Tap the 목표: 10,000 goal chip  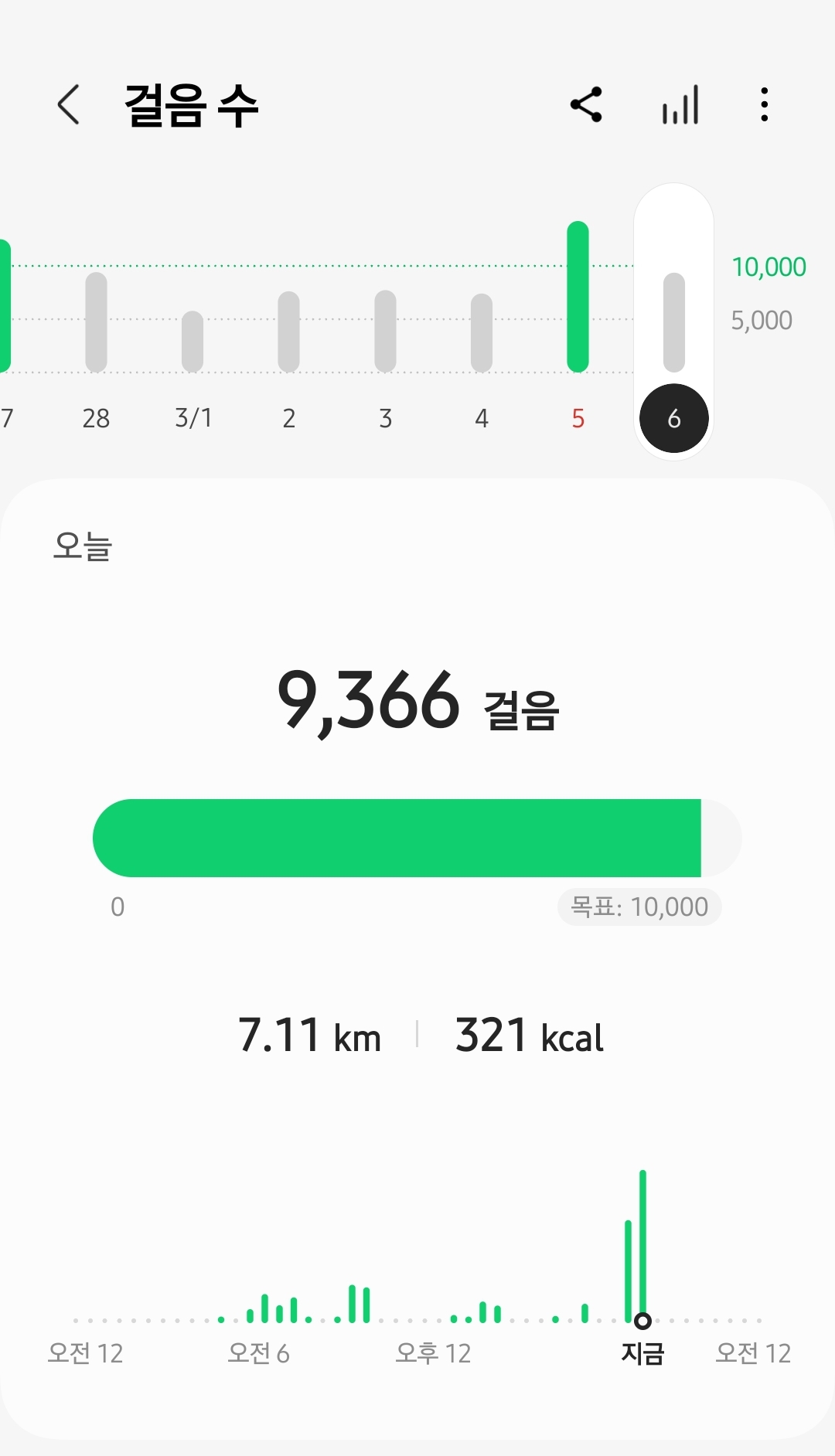pos(639,907)
